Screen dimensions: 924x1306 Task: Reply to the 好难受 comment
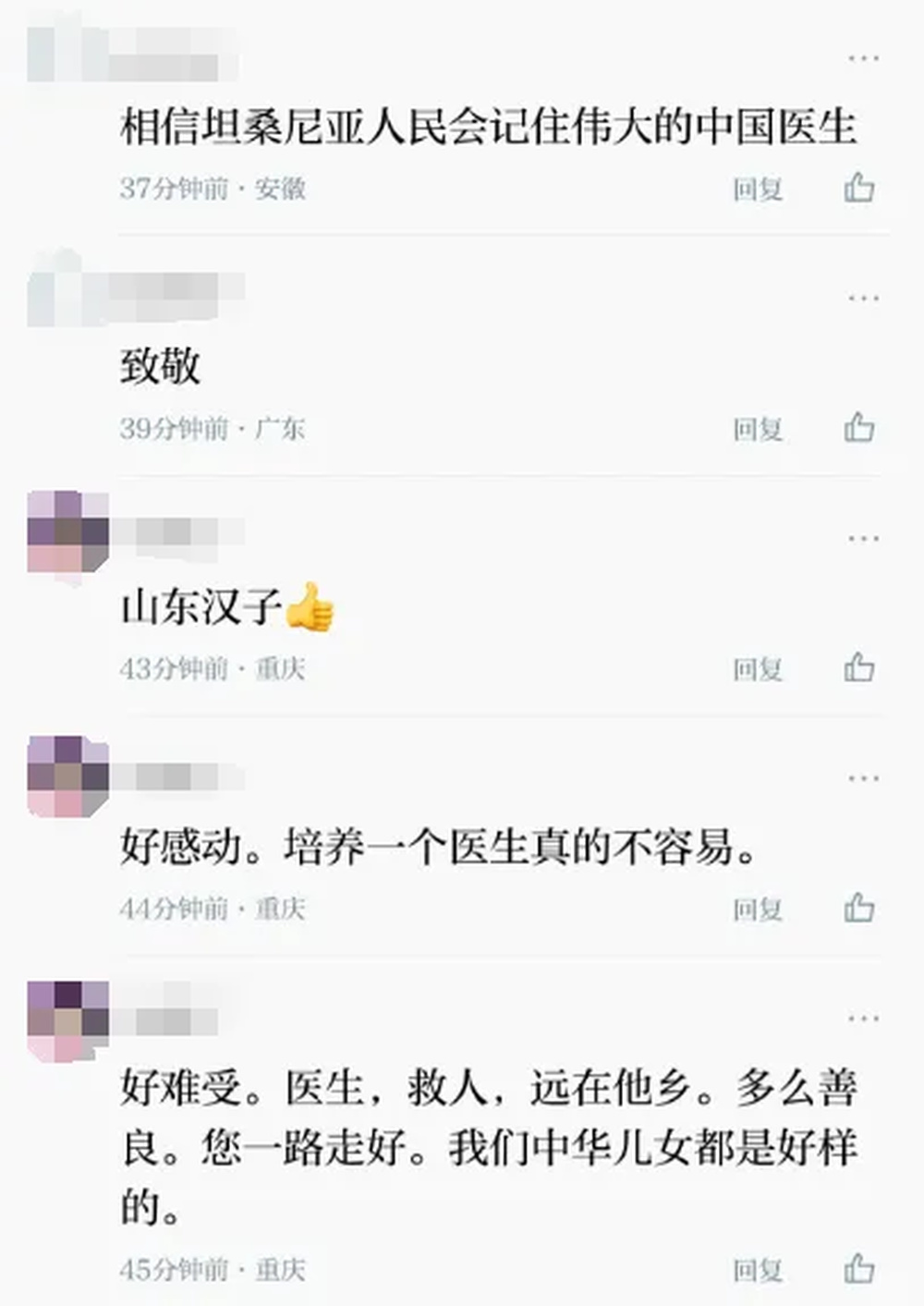pyautogui.click(x=758, y=1270)
